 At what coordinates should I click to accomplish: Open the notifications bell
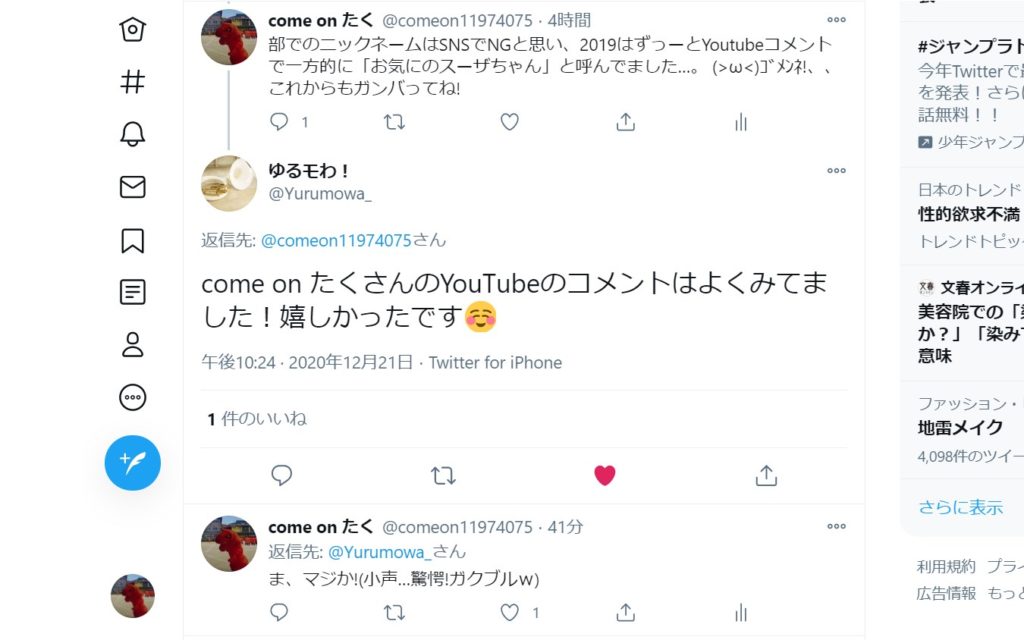click(x=132, y=135)
